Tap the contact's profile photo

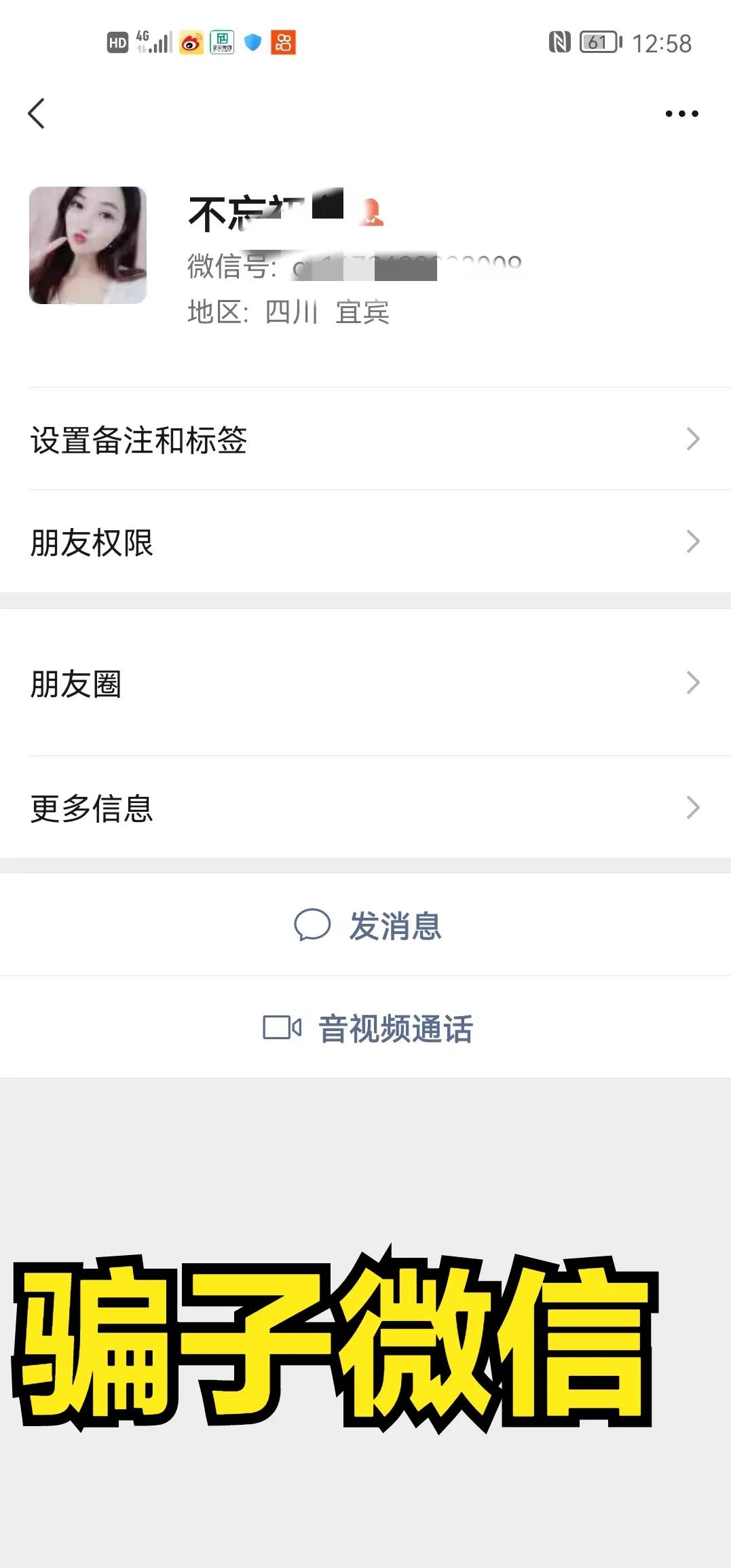(88, 244)
